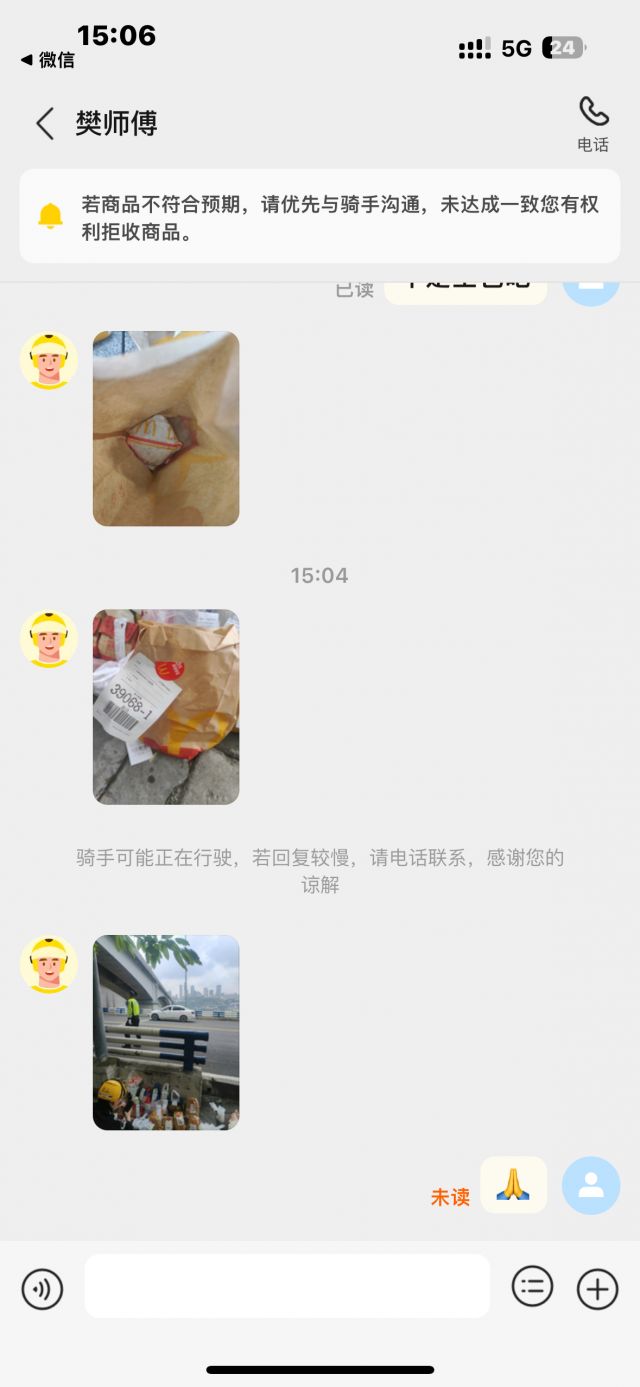The width and height of the screenshot is (640, 1387).
Task: Focus the message text field
Action: coord(287,1286)
